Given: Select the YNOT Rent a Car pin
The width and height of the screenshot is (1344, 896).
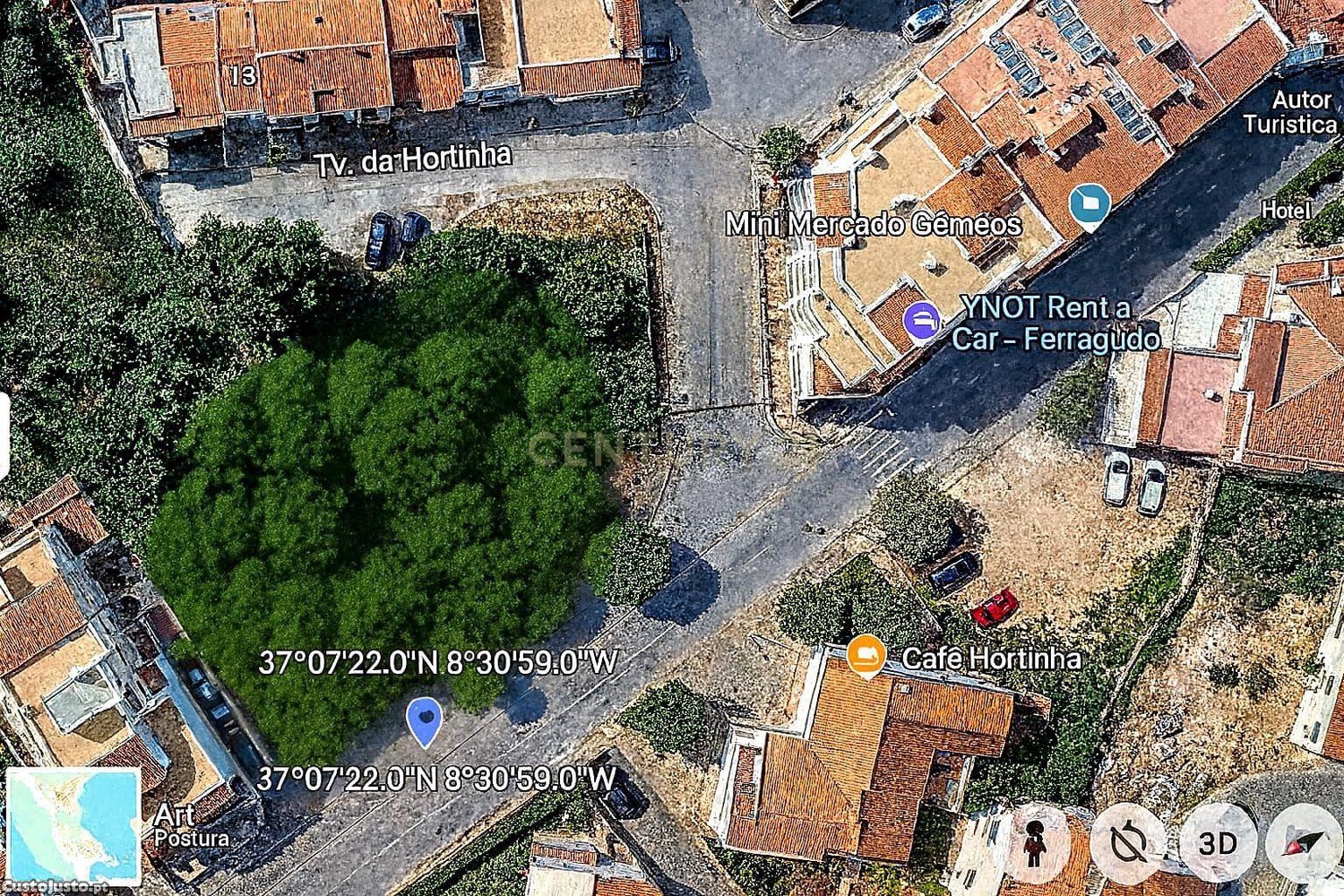Looking at the screenshot, I should pyautogui.click(x=921, y=320).
